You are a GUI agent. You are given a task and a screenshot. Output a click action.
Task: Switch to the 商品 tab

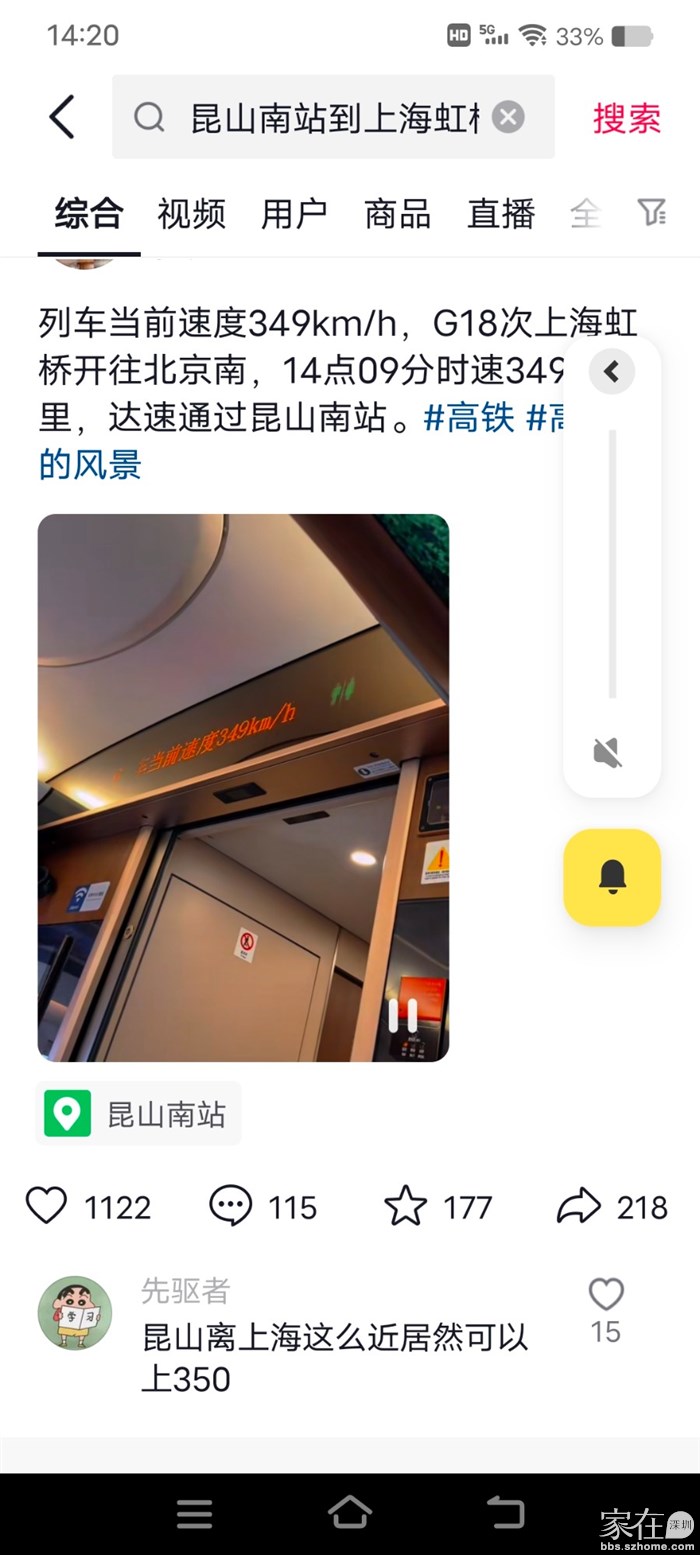(397, 213)
